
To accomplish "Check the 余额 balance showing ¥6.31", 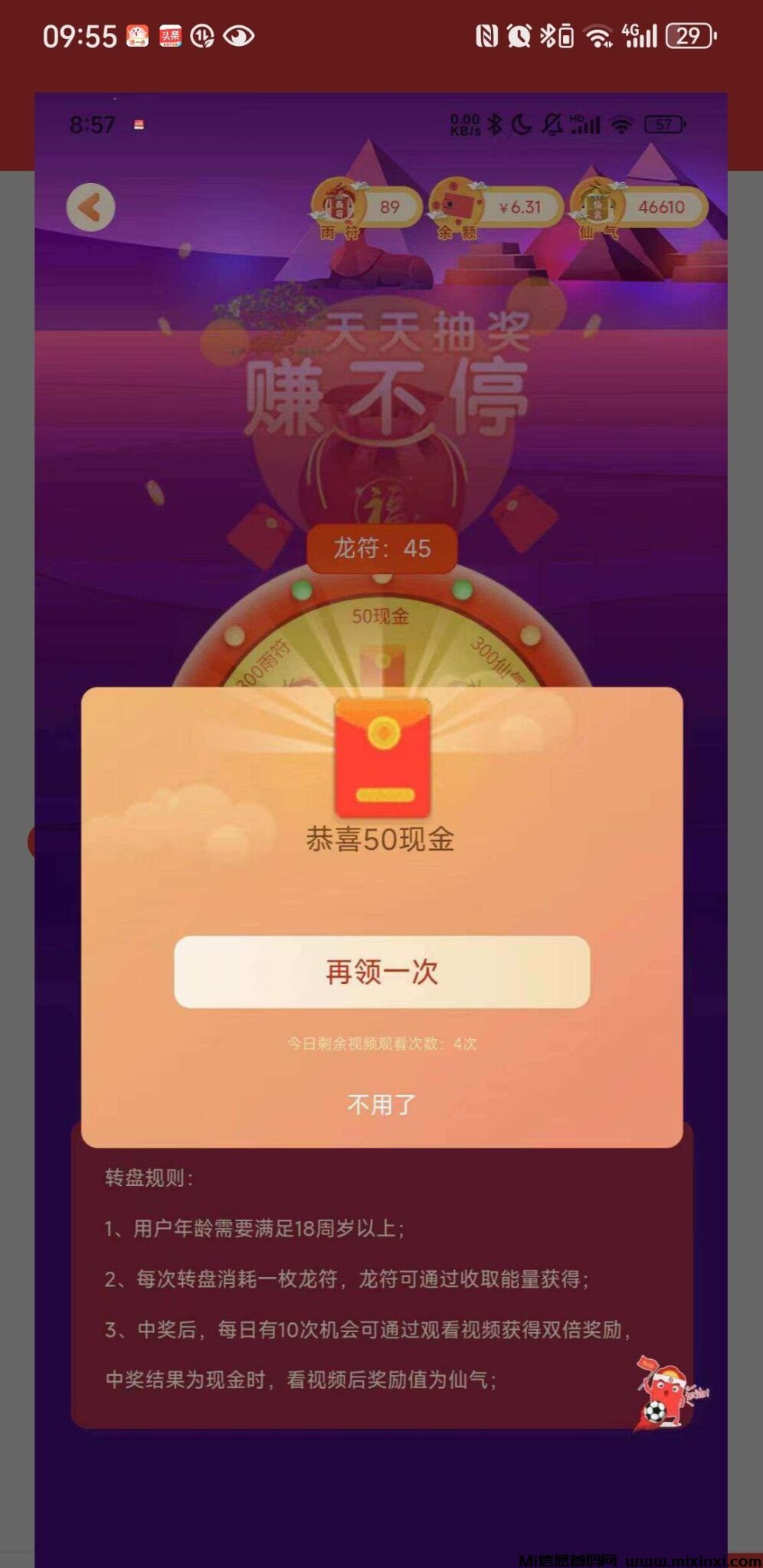I will pyautogui.click(x=494, y=205).
